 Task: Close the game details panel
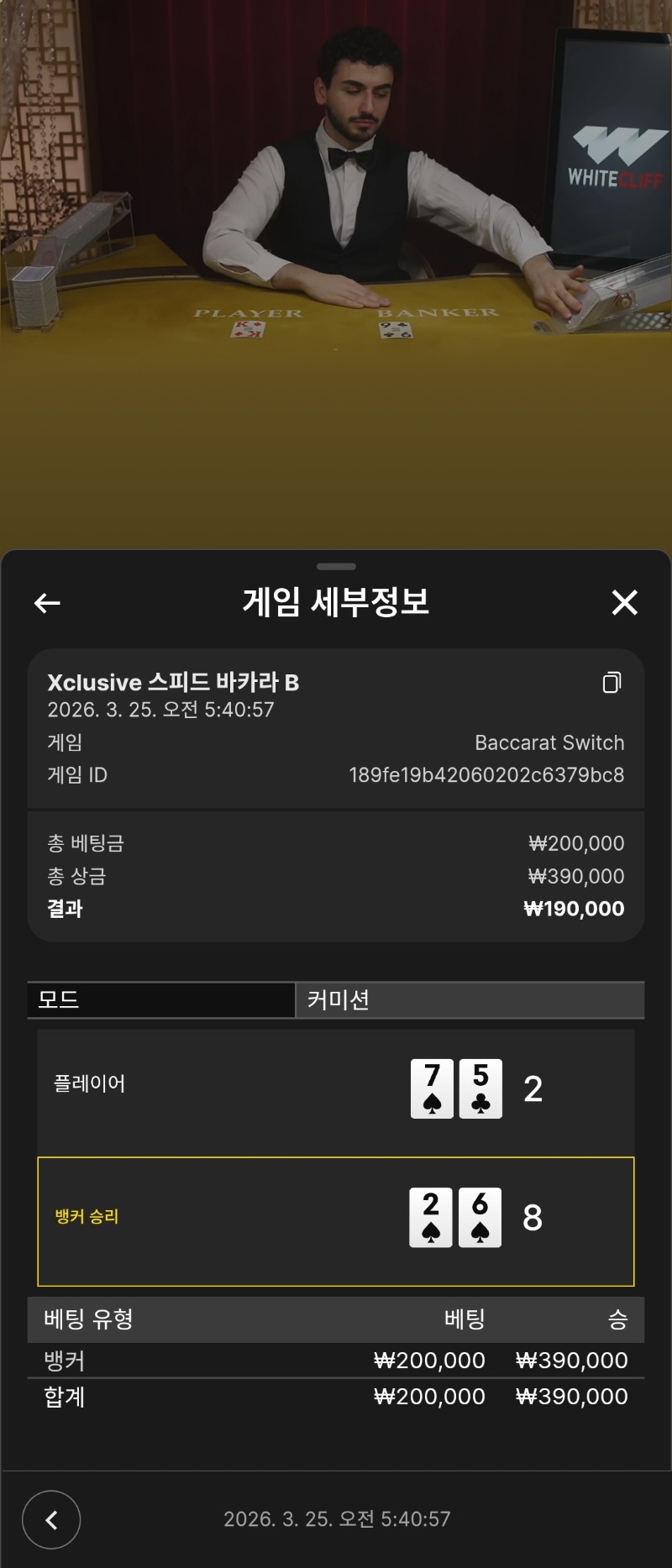click(x=624, y=602)
